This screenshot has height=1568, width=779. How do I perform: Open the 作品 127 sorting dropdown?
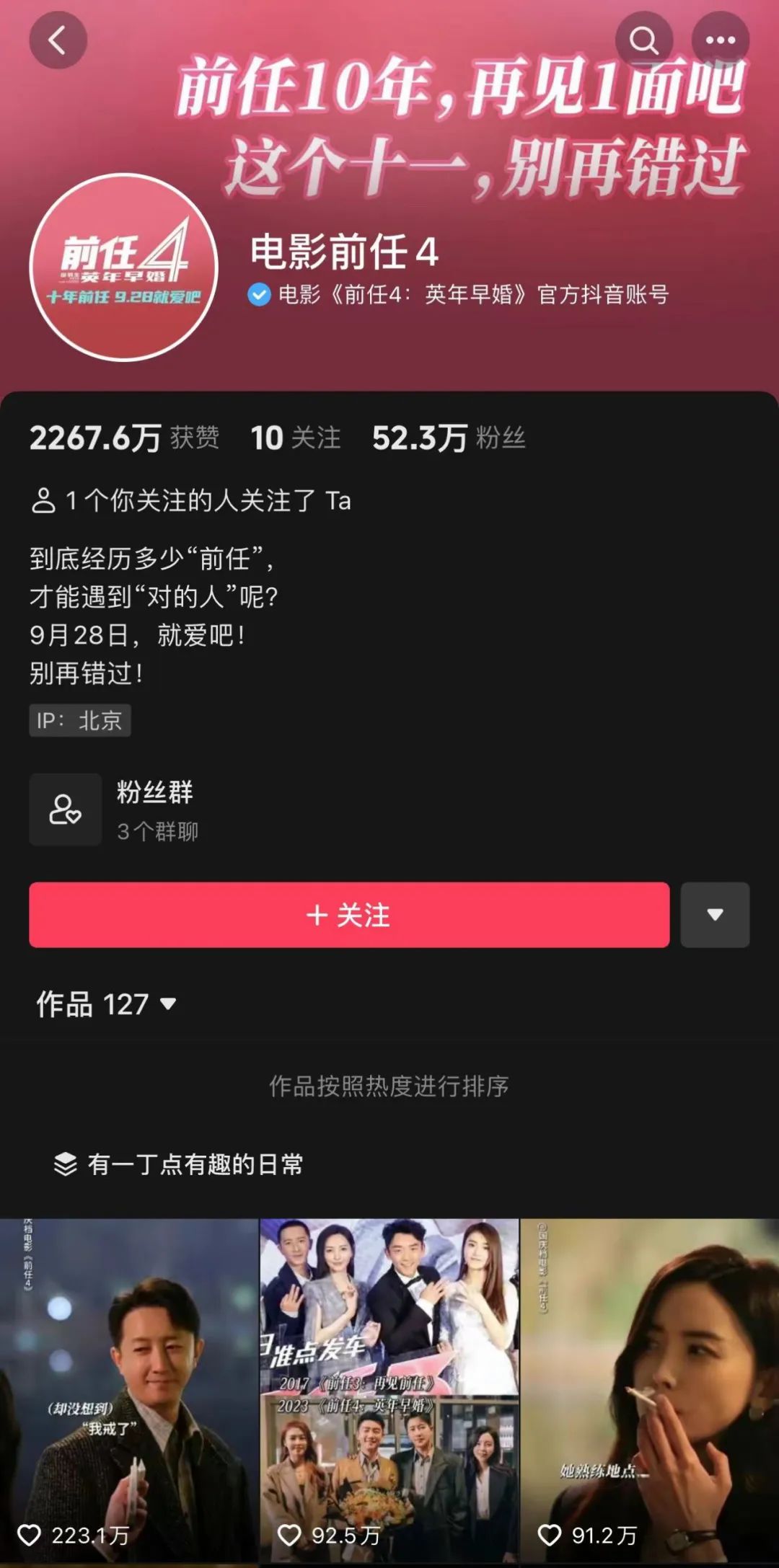coord(107,1004)
